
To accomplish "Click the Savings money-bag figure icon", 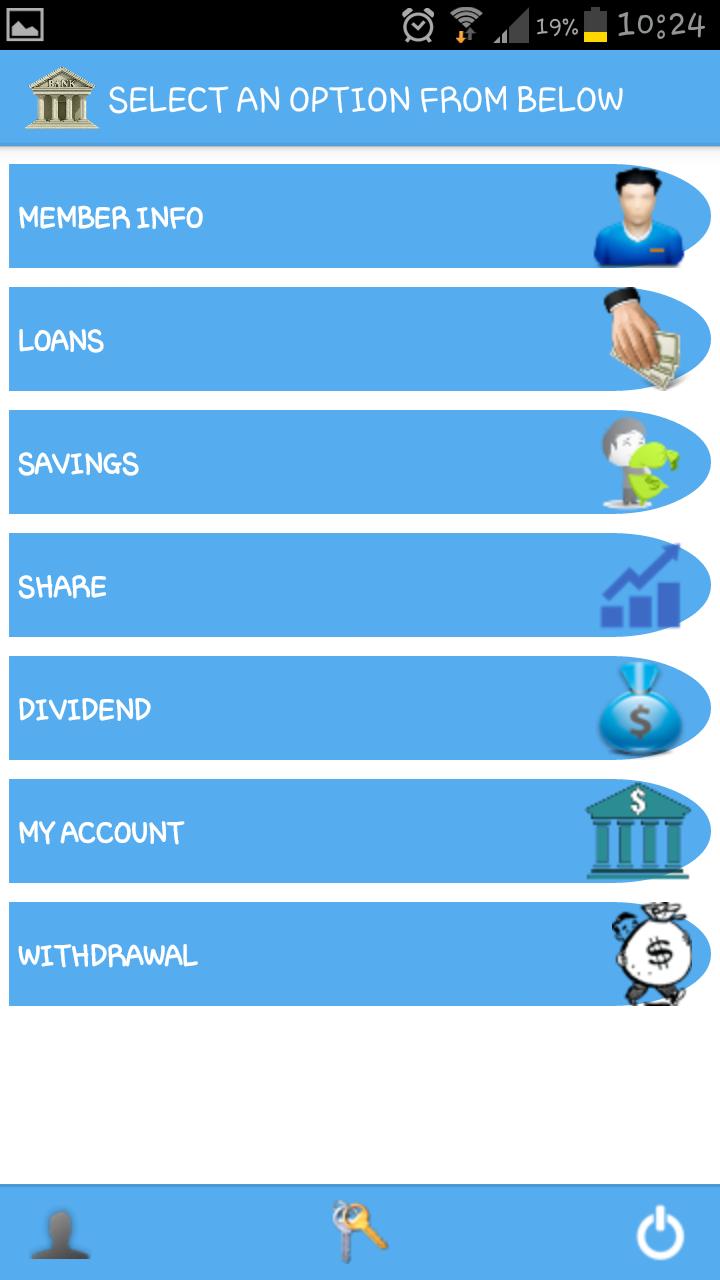I will click(x=640, y=461).
